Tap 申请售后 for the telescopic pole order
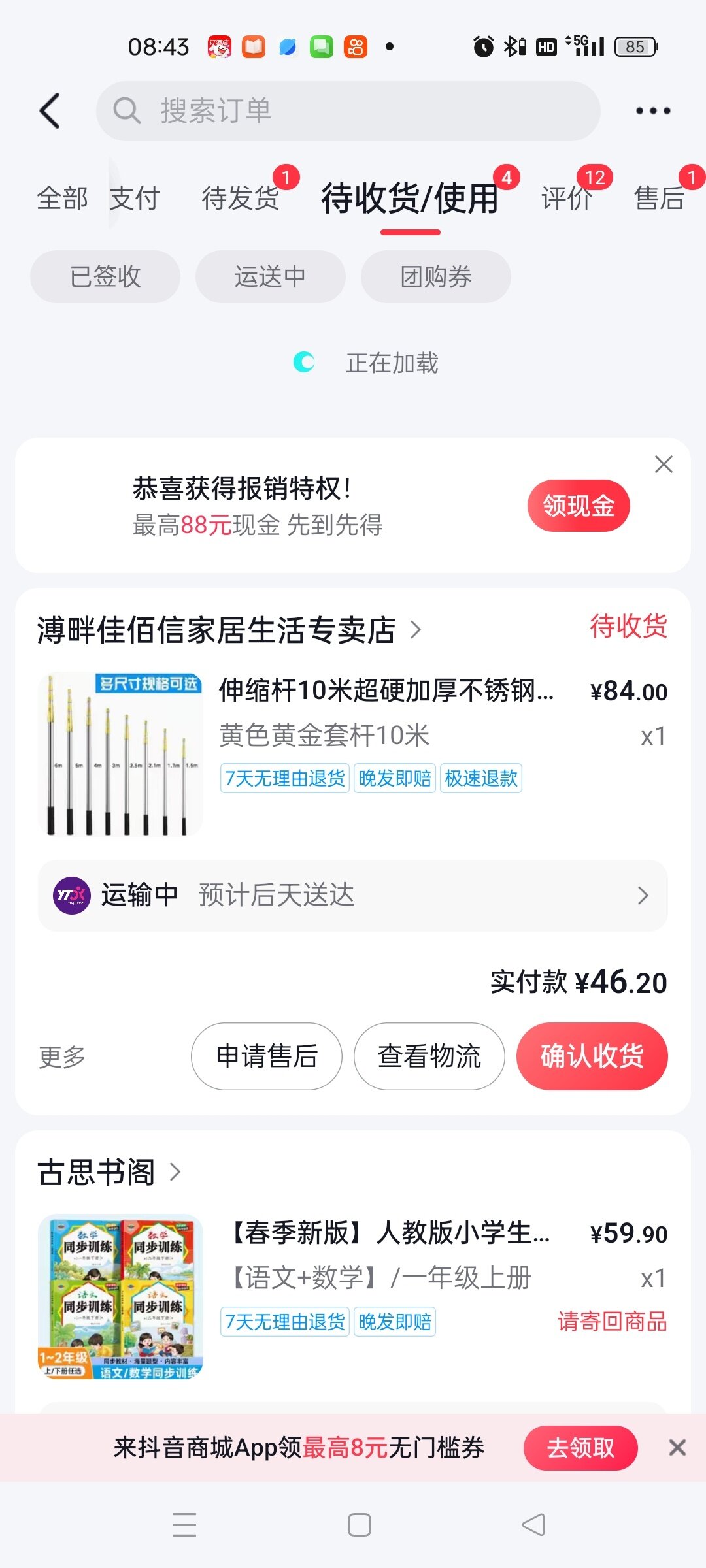The width and height of the screenshot is (706, 1568). pyautogui.click(x=266, y=1056)
